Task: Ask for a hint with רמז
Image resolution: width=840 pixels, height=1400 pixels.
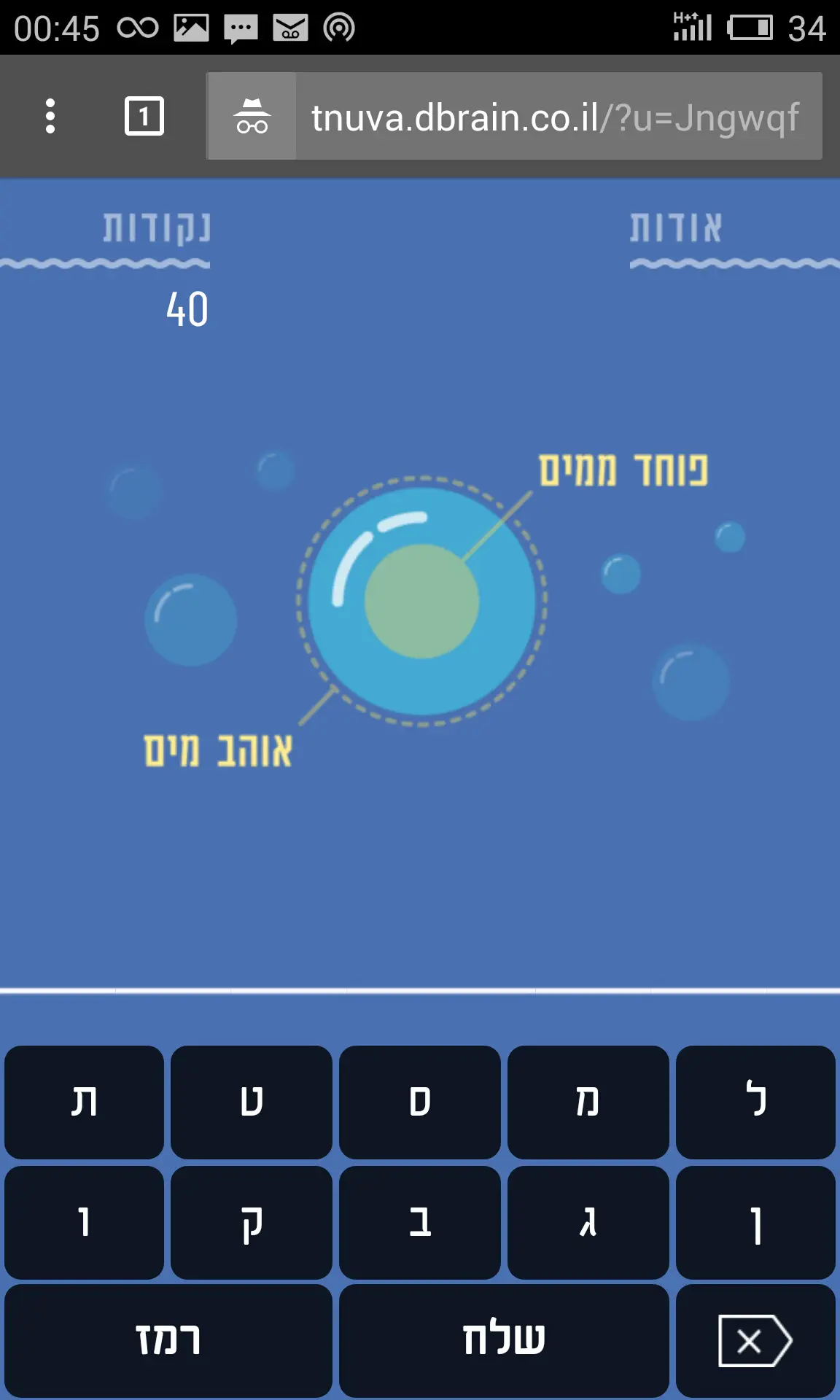Action: click(168, 1340)
